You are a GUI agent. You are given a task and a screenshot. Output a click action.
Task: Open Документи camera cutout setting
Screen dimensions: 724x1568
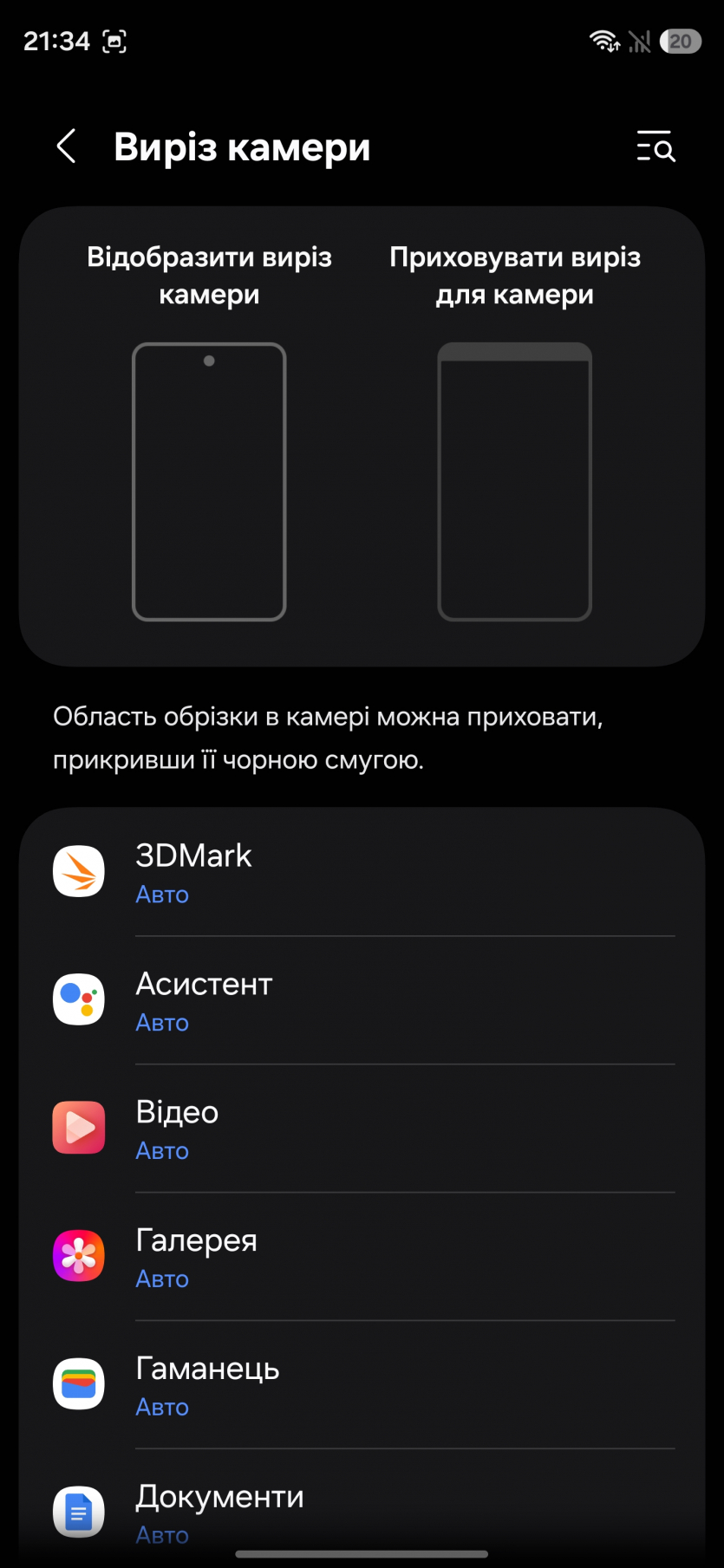(x=362, y=1510)
